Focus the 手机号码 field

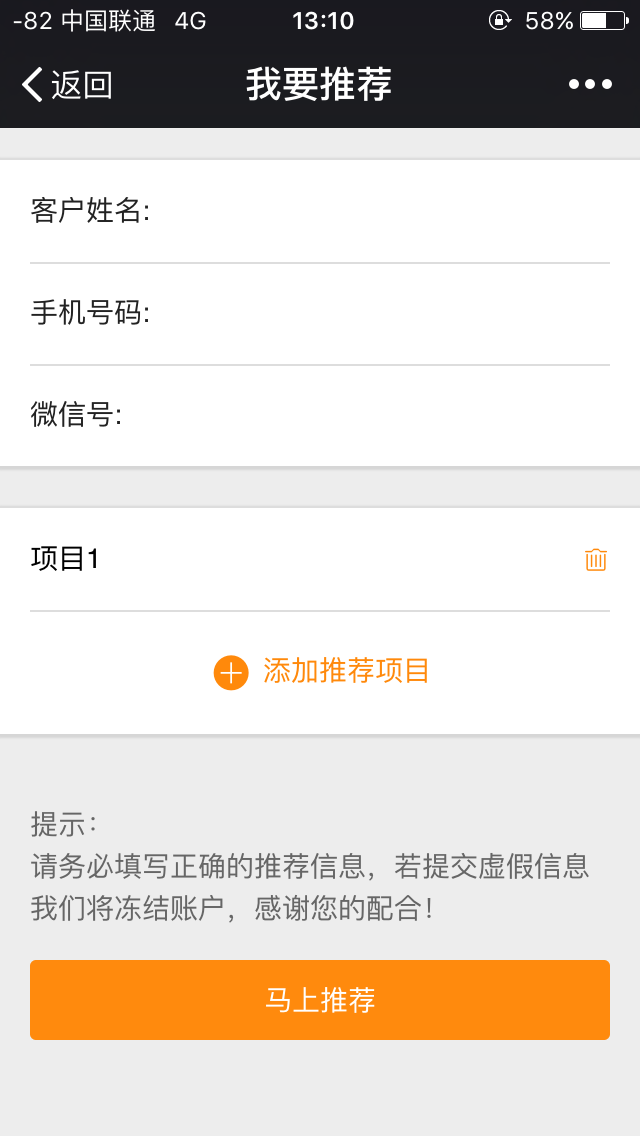(320, 314)
